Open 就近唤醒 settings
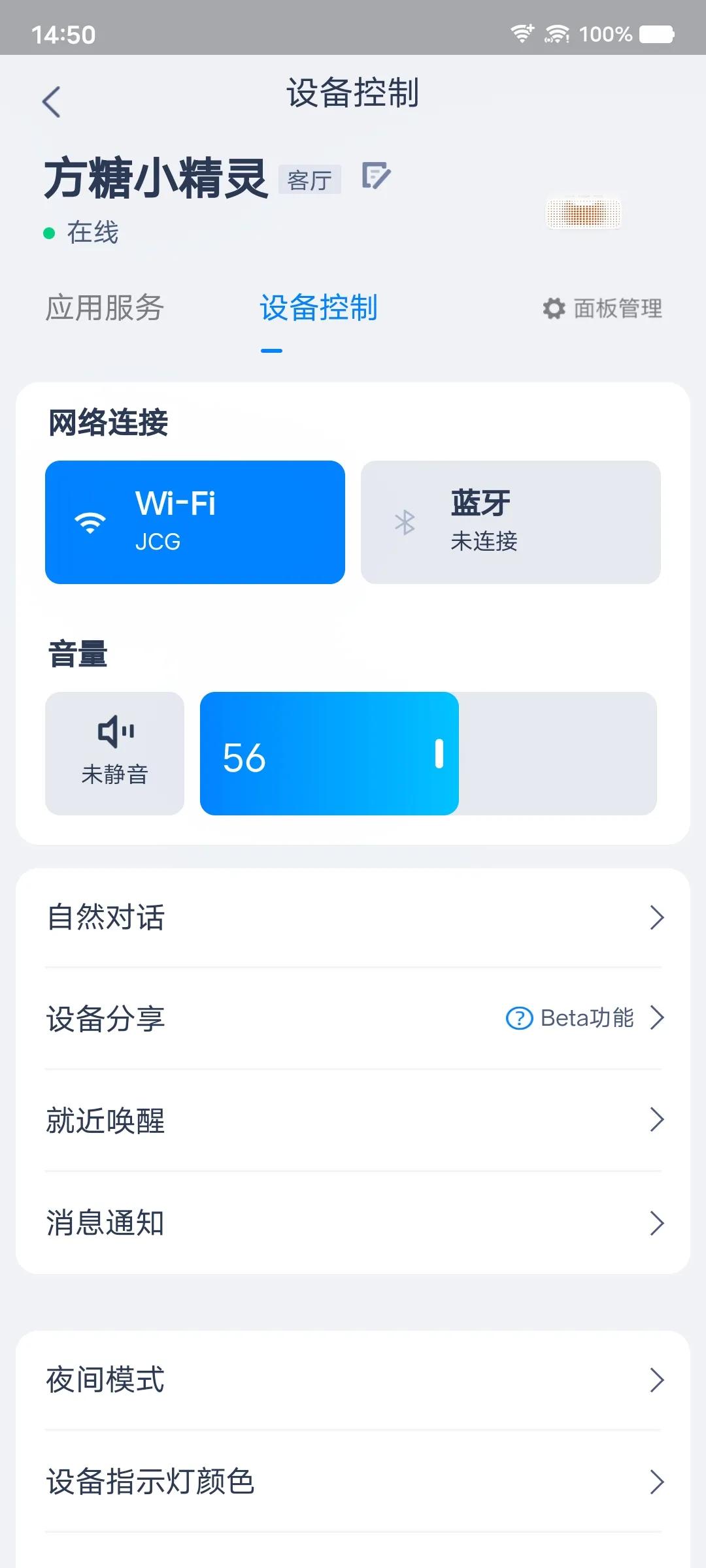 353,1120
